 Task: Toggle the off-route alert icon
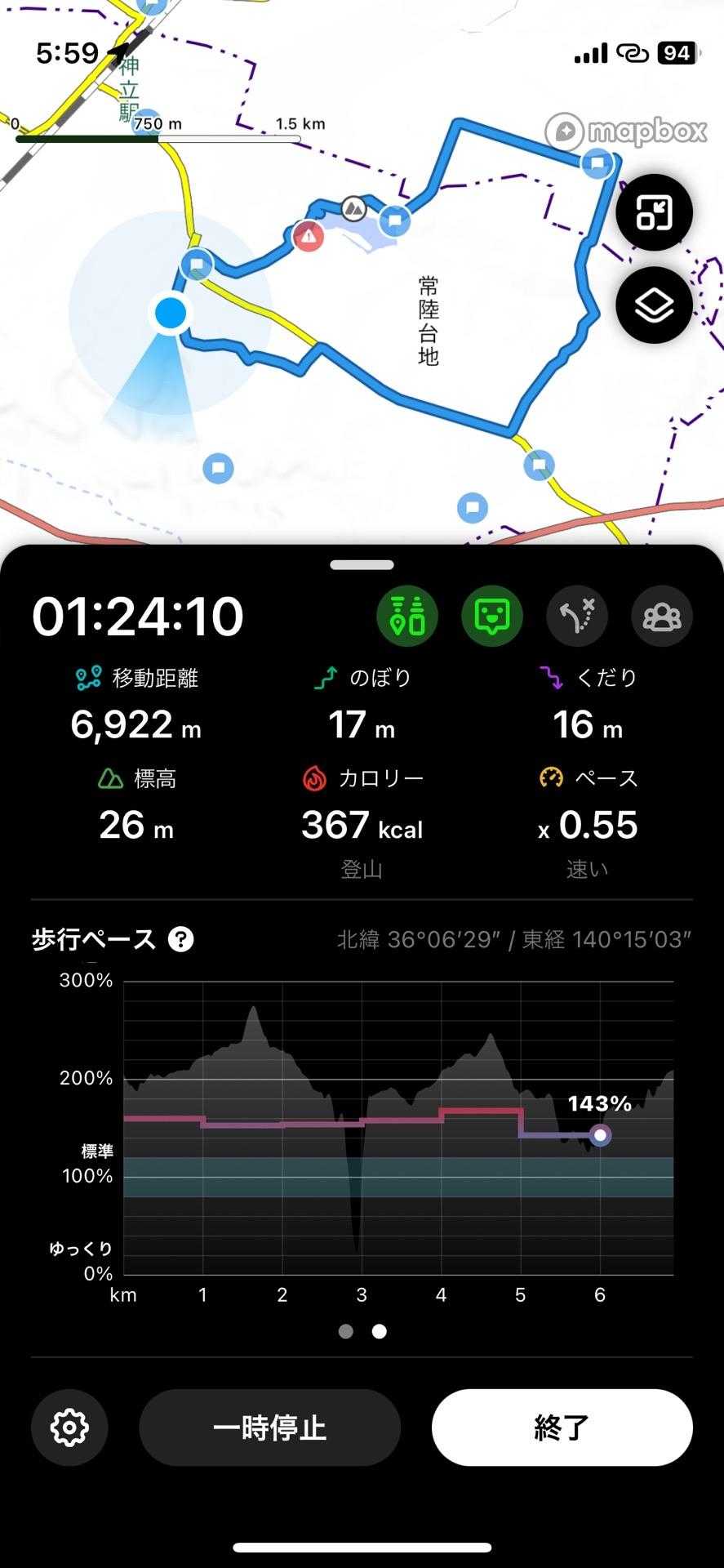click(577, 616)
